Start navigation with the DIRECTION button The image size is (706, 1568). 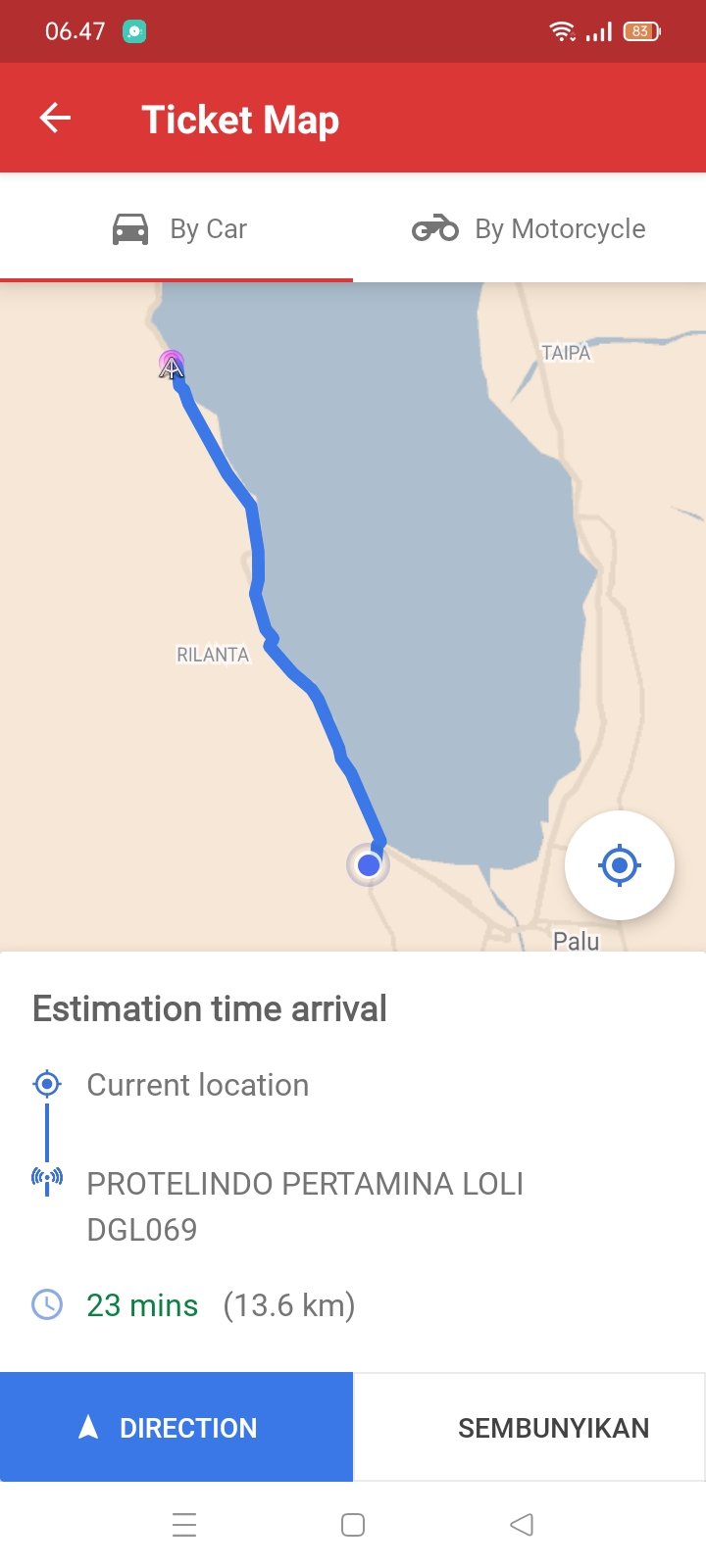pyautogui.click(x=176, y=1427)
